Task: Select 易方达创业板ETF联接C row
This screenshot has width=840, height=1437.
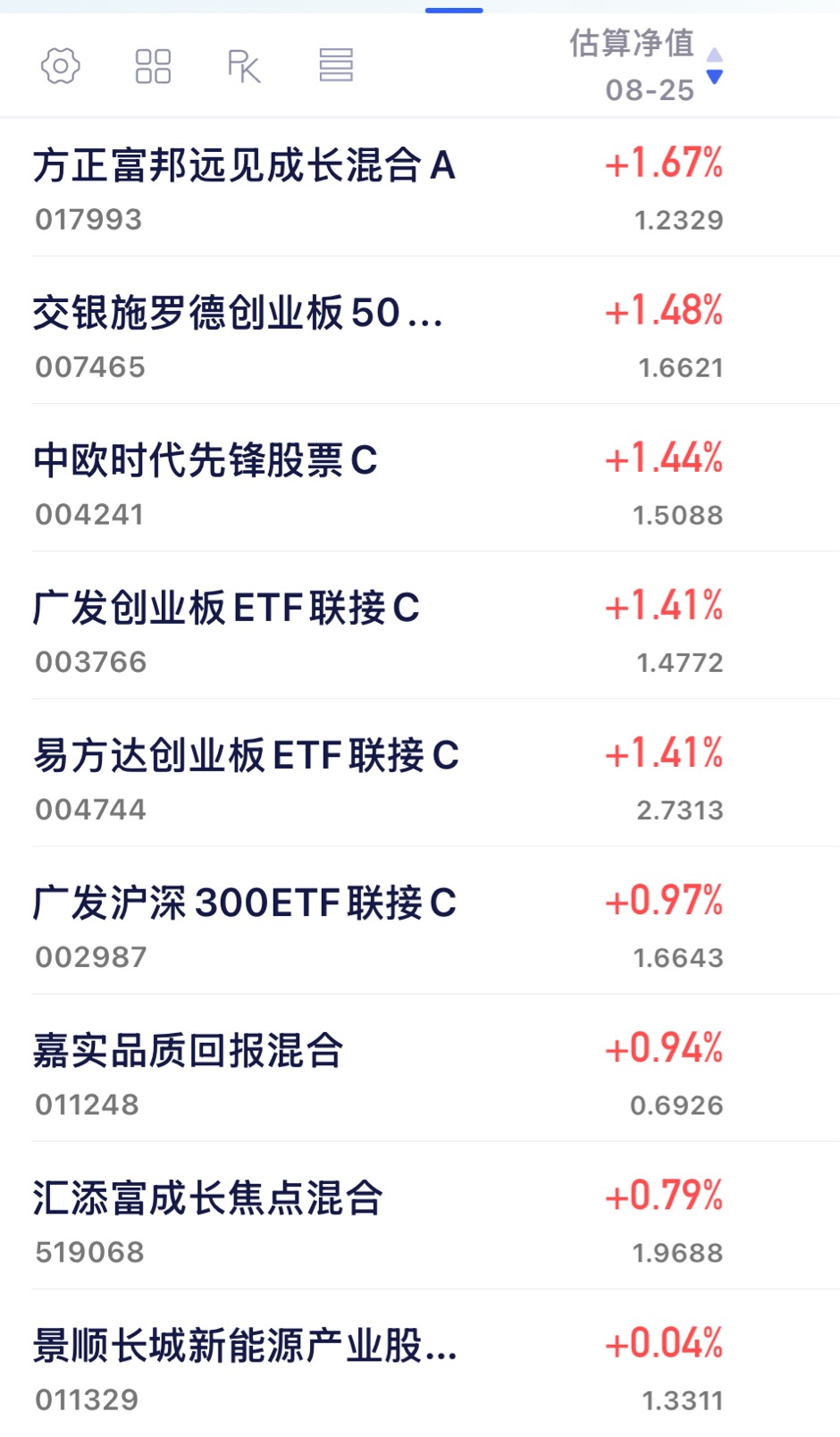Action: click(420, 773)
